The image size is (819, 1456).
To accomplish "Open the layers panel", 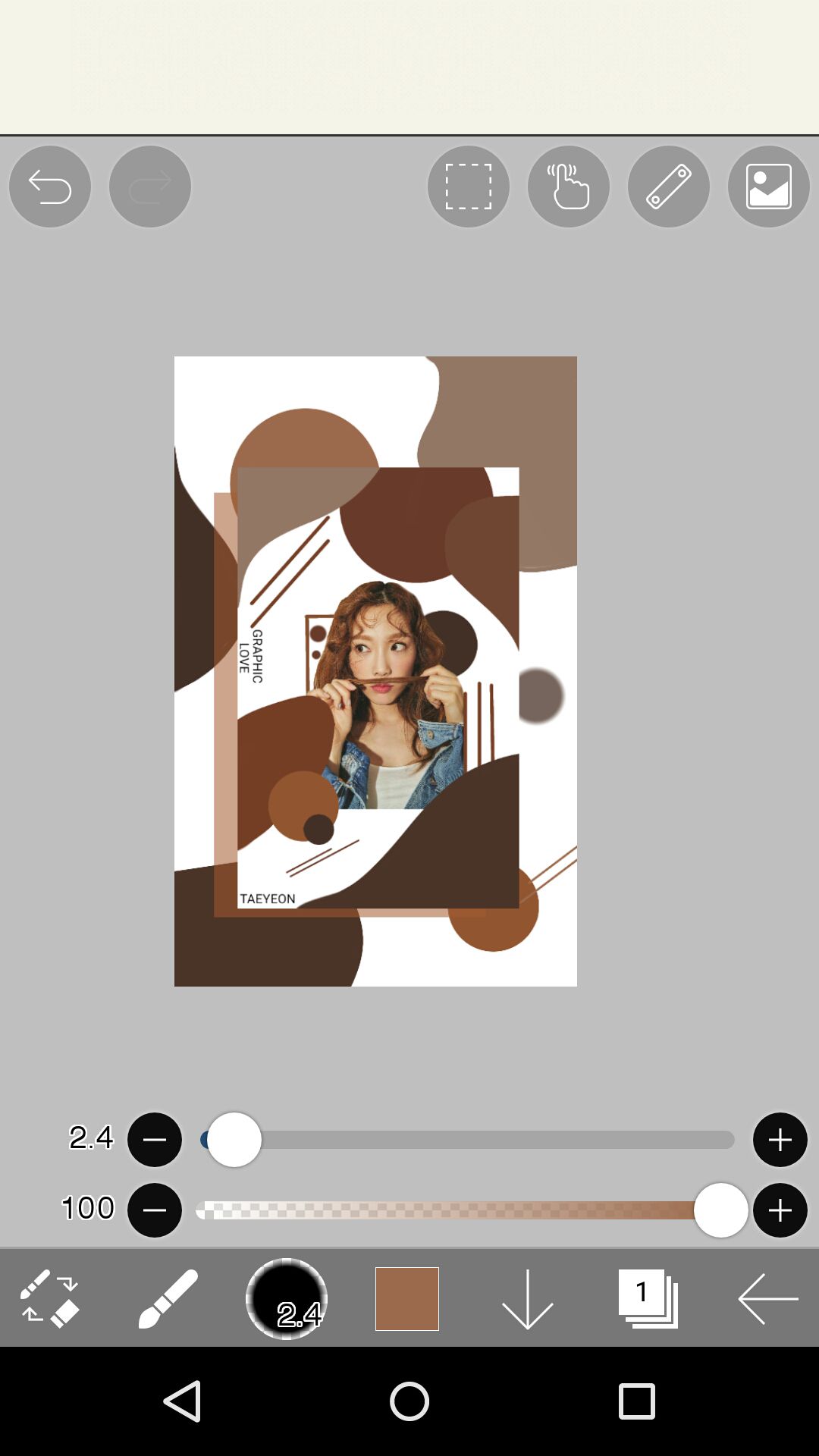I will coord(648,1299).
